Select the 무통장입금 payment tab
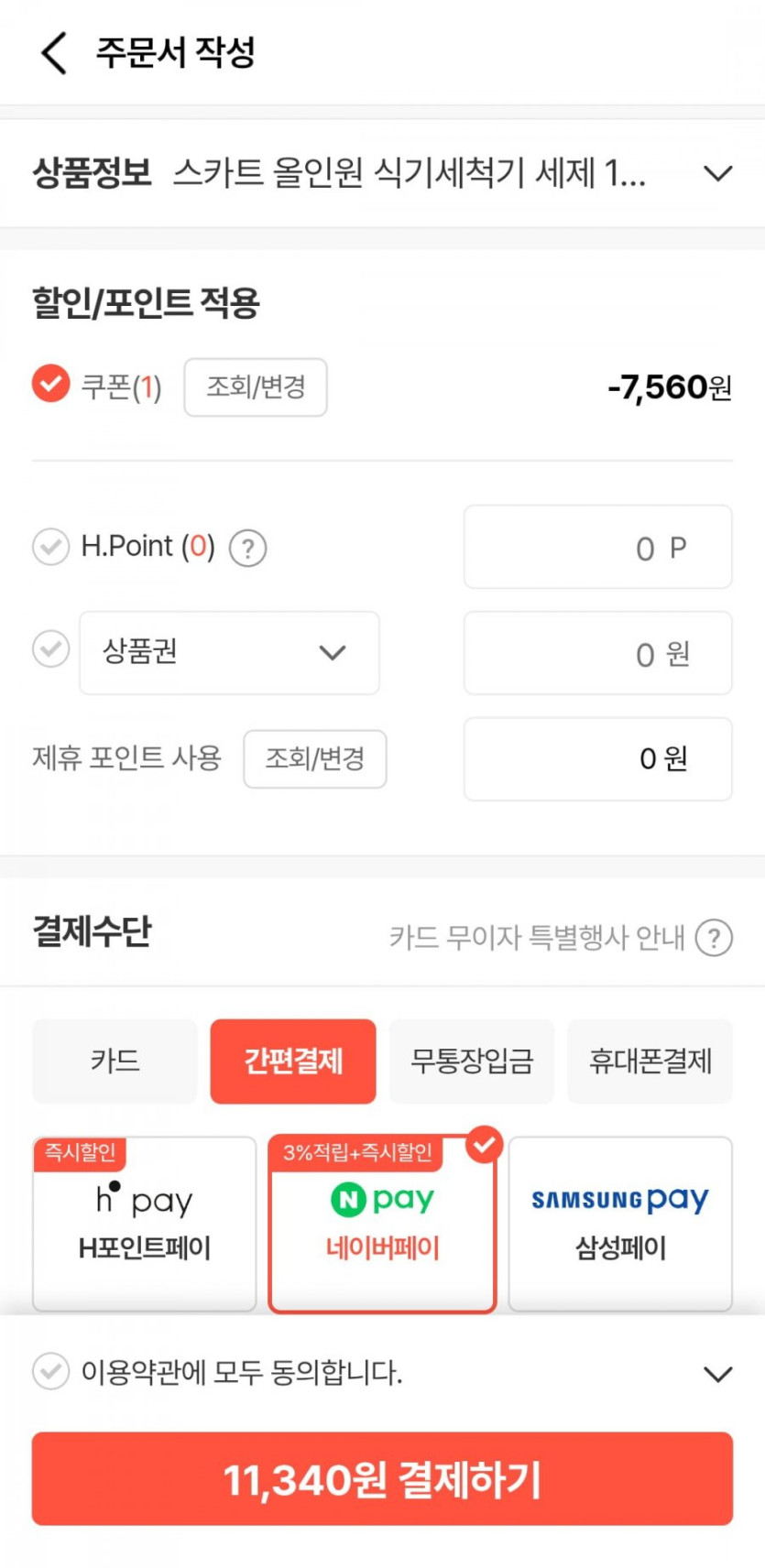This screenshot has width=765, height=1568. pos(471,1061)
